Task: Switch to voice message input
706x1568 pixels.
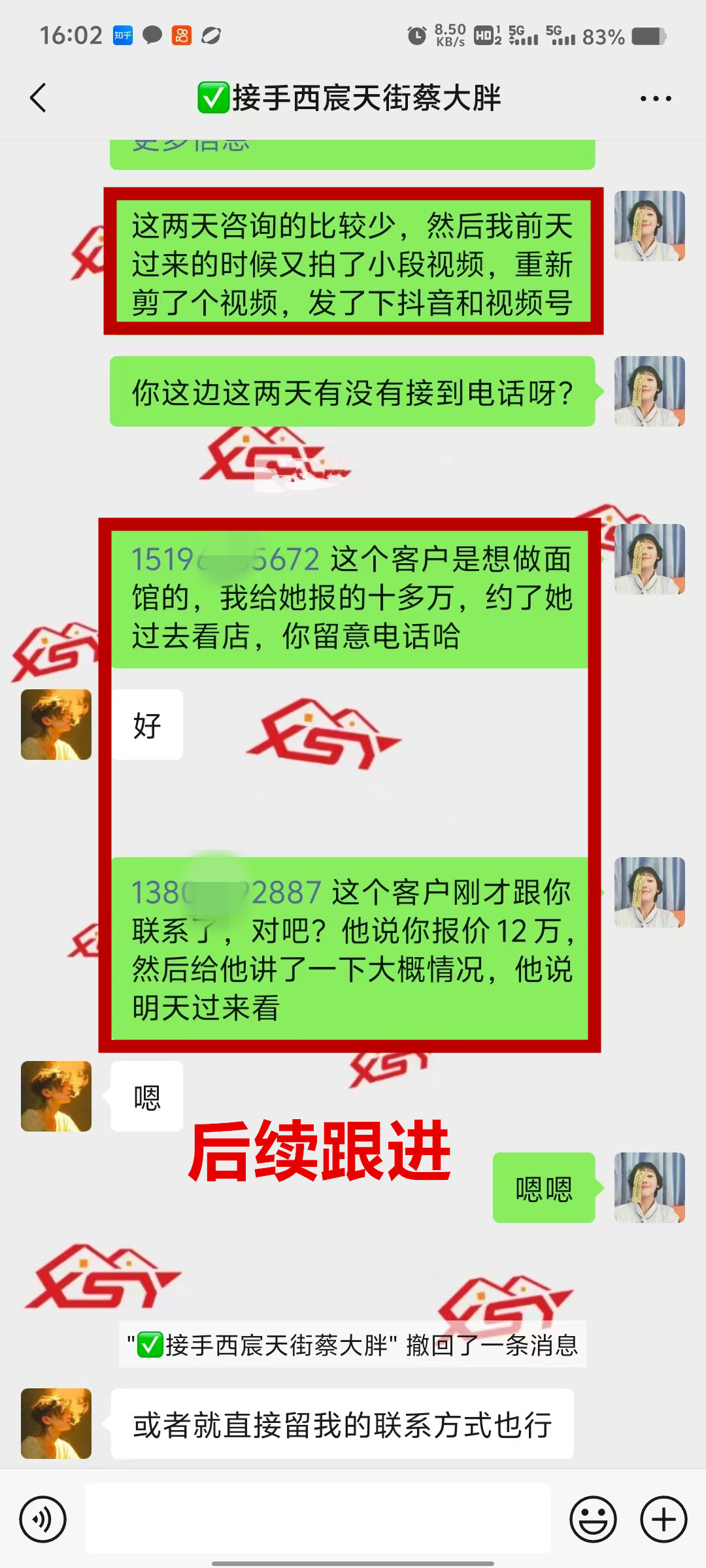Action: coord(43,1519)
